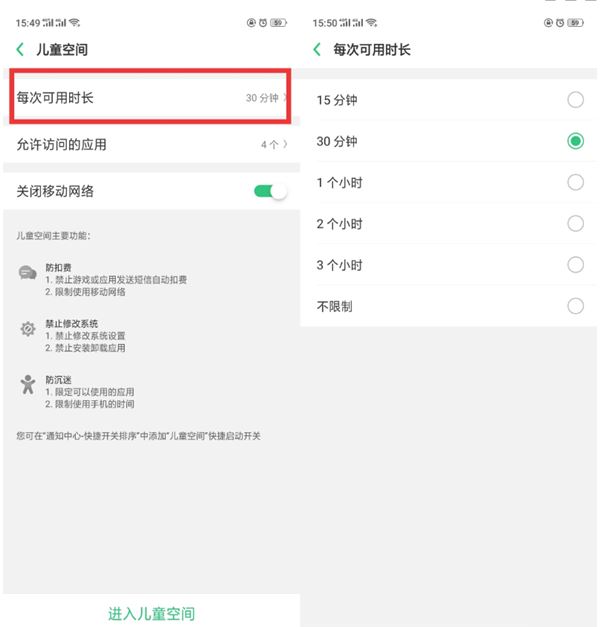Select the 15 分钟 option
This screenshot has width=600, height=627.
(575, 100)
